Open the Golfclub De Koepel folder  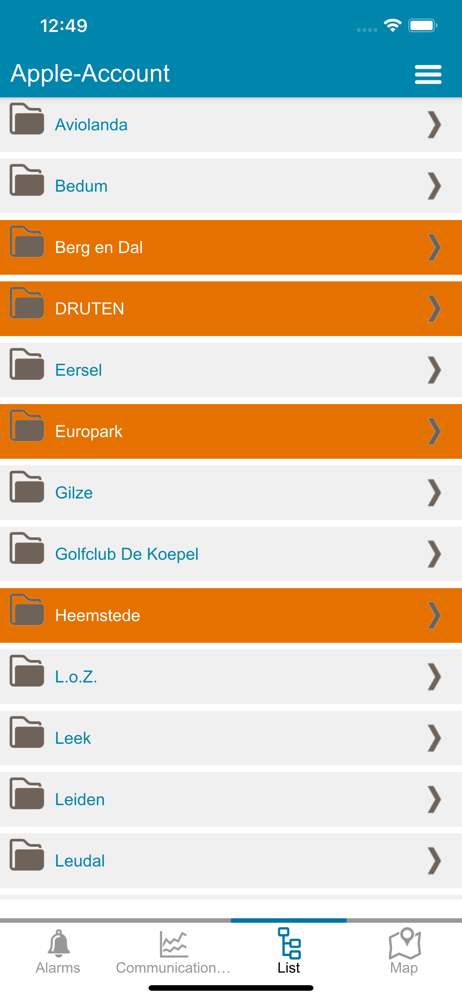pyautogui.click(x=231, y=554)
